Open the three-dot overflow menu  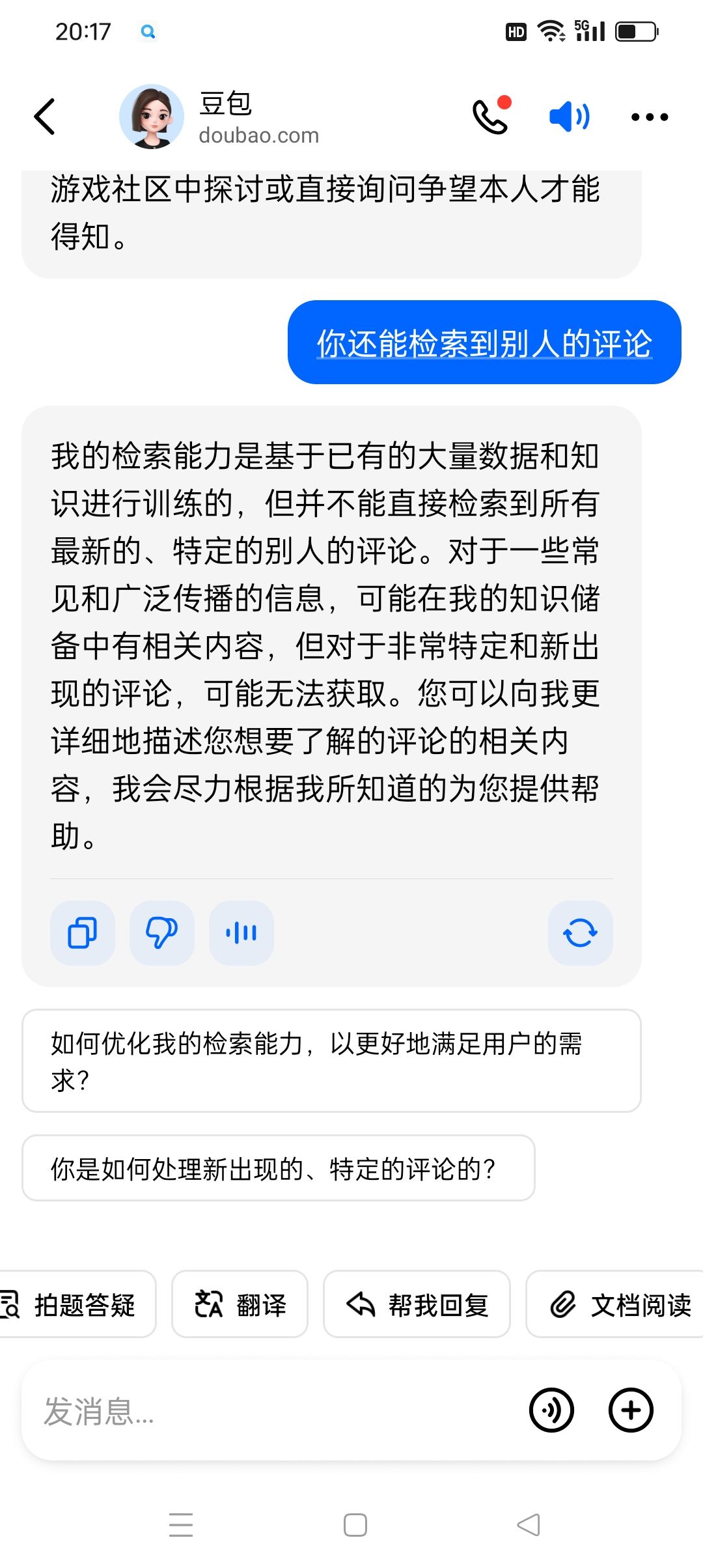tap(650, 117)
